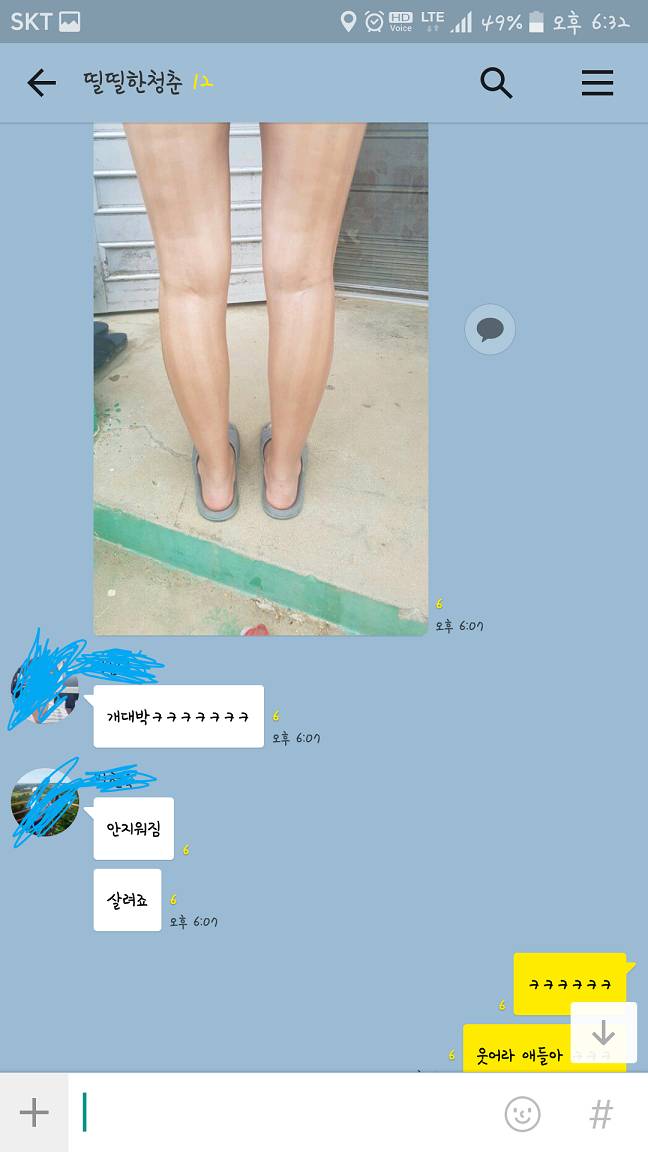This screenshot has width=648, height=1152.
Task: Jump to latest message with down arrow
Action: pyautogui.click(x=603, y=1033)
